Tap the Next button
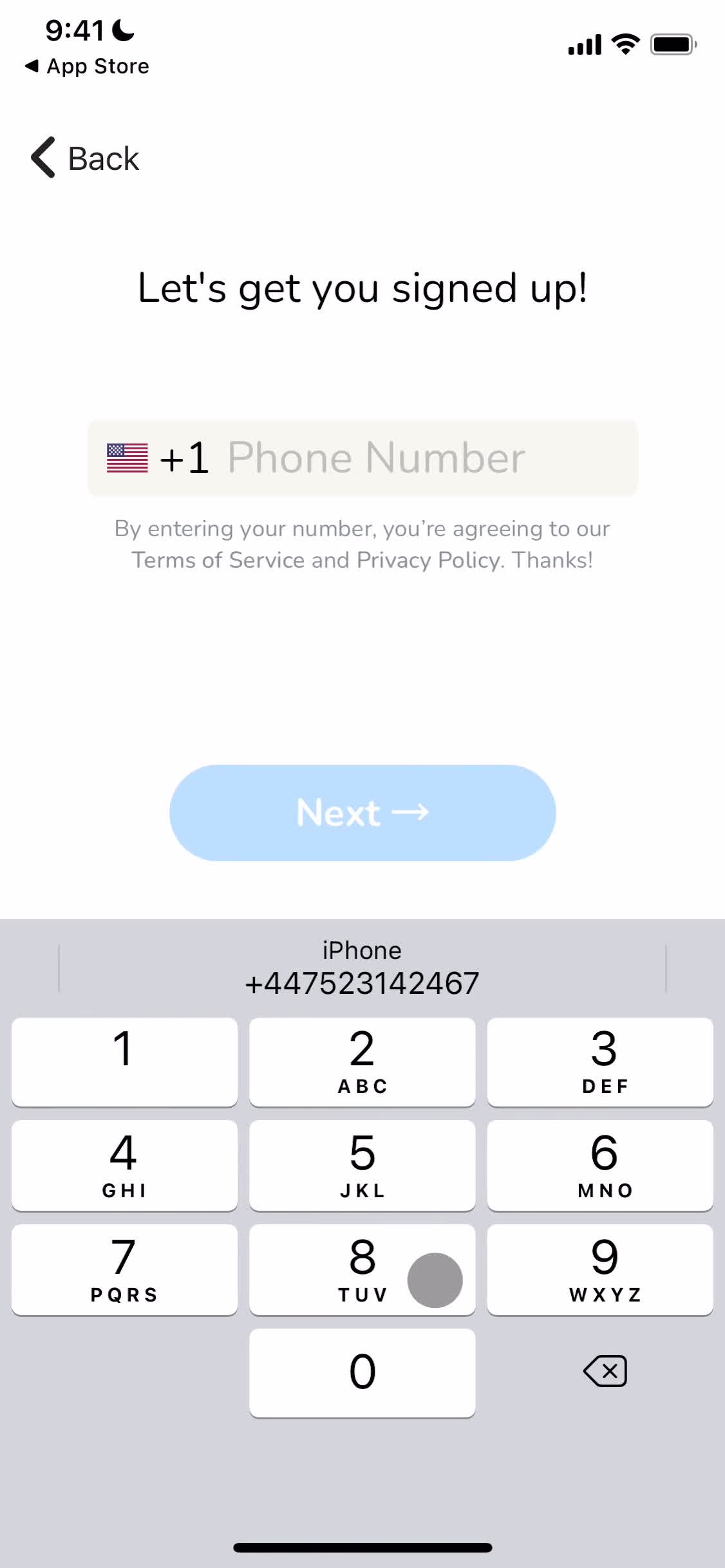The width and height of the screenshot is (725, 1568). click(x=362, y=812)
